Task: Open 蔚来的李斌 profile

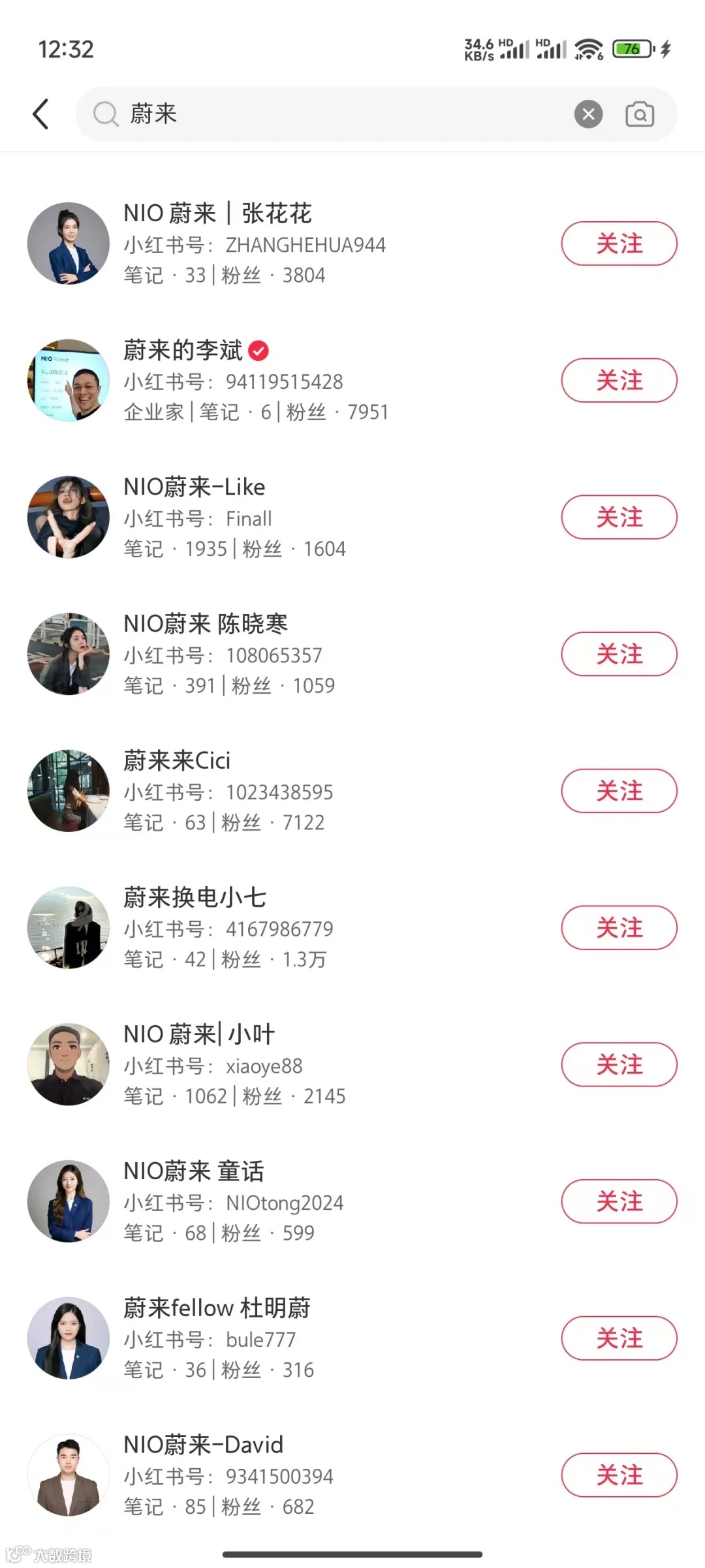Action: 184,351
